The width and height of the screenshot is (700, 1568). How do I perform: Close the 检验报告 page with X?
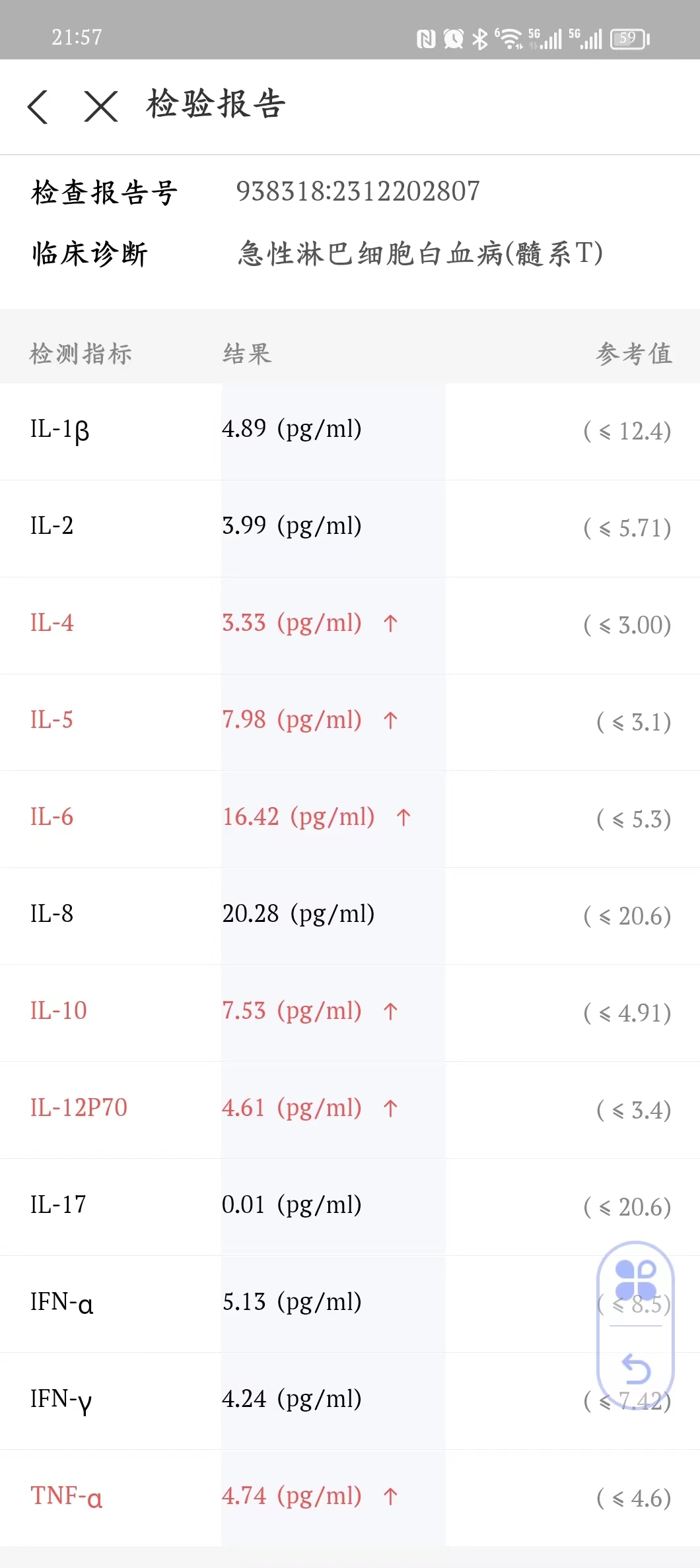101,106
